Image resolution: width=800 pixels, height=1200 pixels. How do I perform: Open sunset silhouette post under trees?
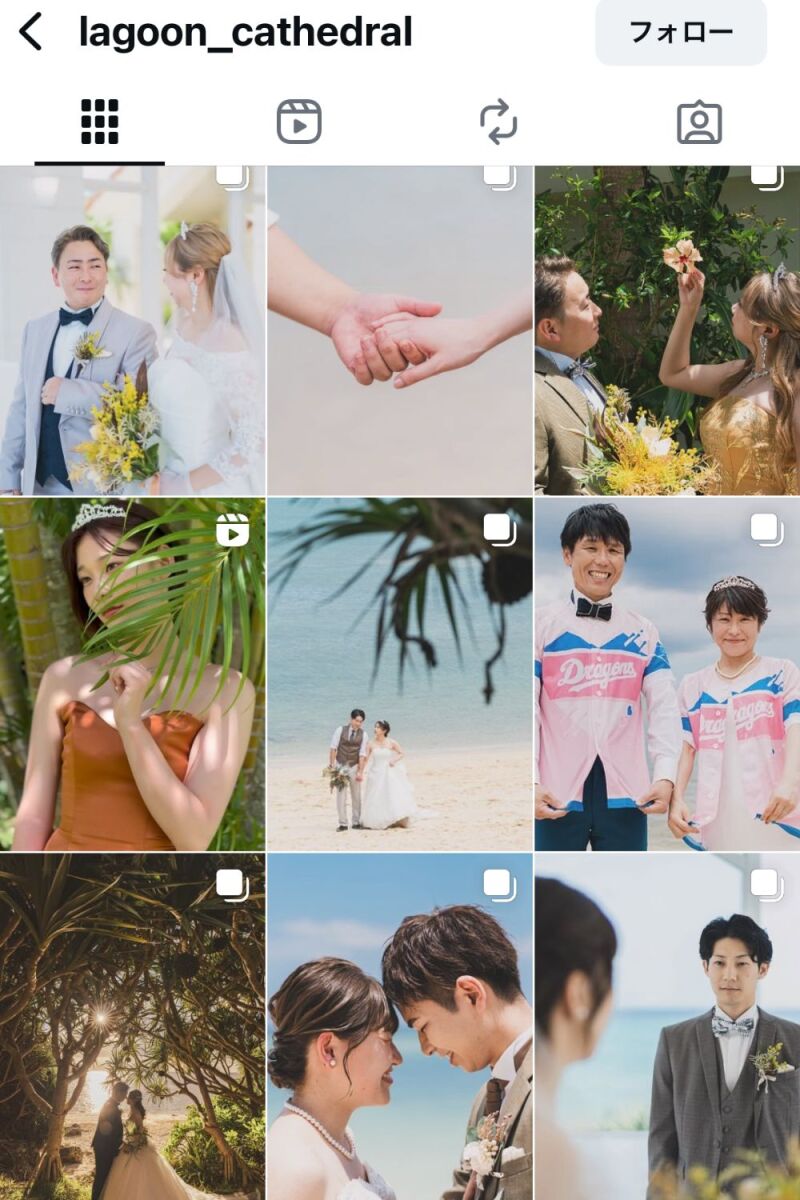coord(132,1025)
